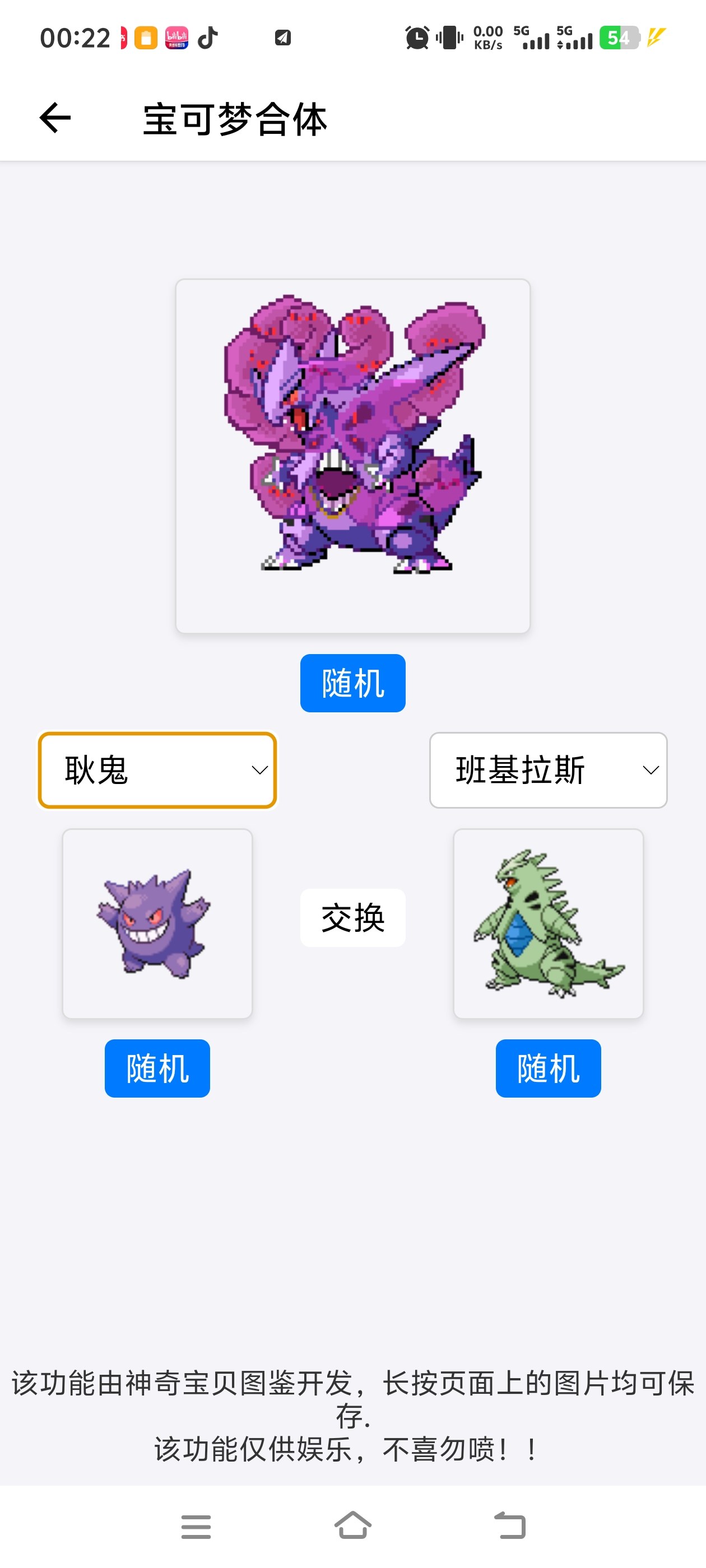Open the 耿鬼 Pokémon dropdown
This screenshot has height=1568, width=706.
point(157,770)
